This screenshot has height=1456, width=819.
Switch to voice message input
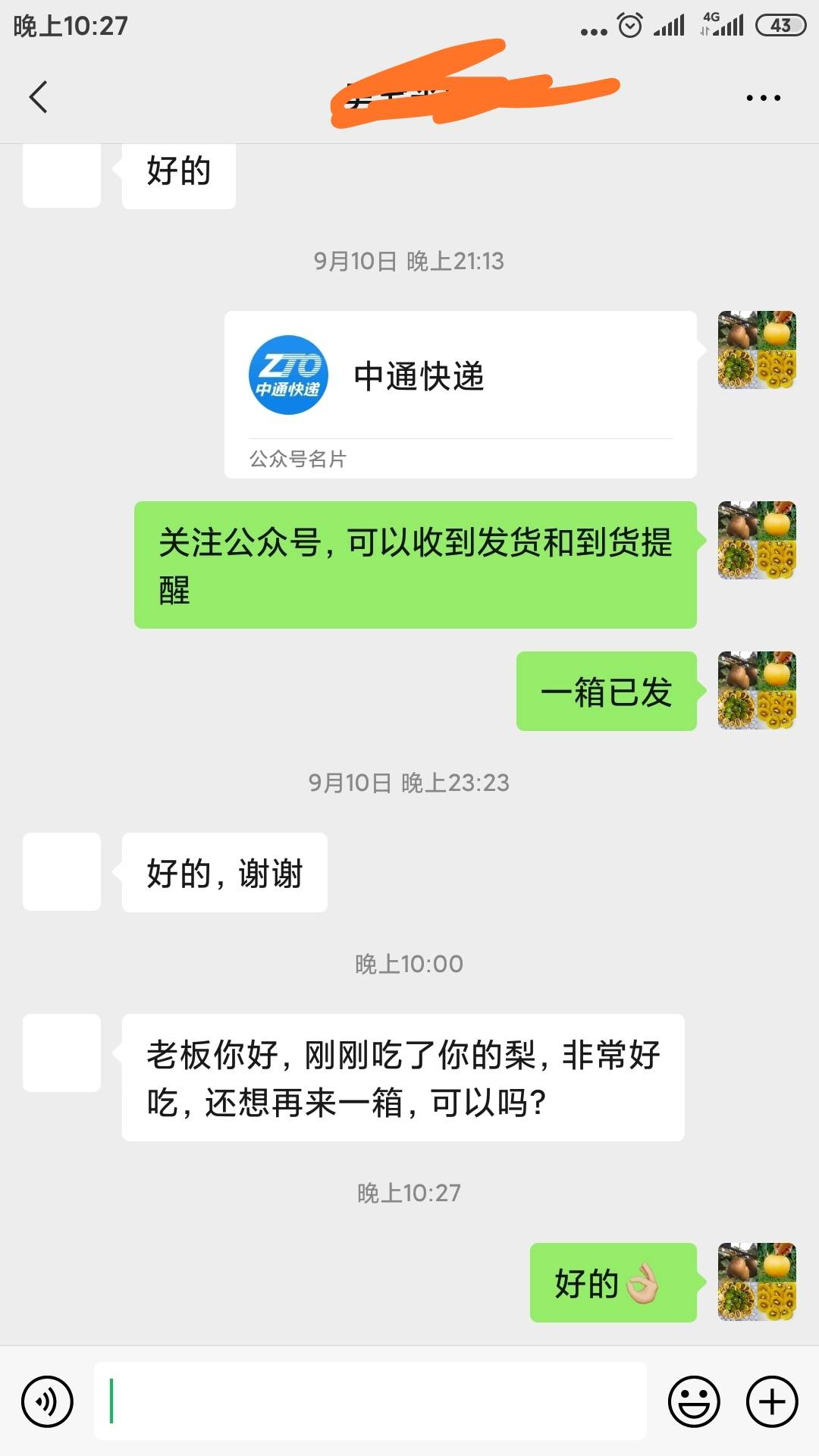click(47, 1401)
